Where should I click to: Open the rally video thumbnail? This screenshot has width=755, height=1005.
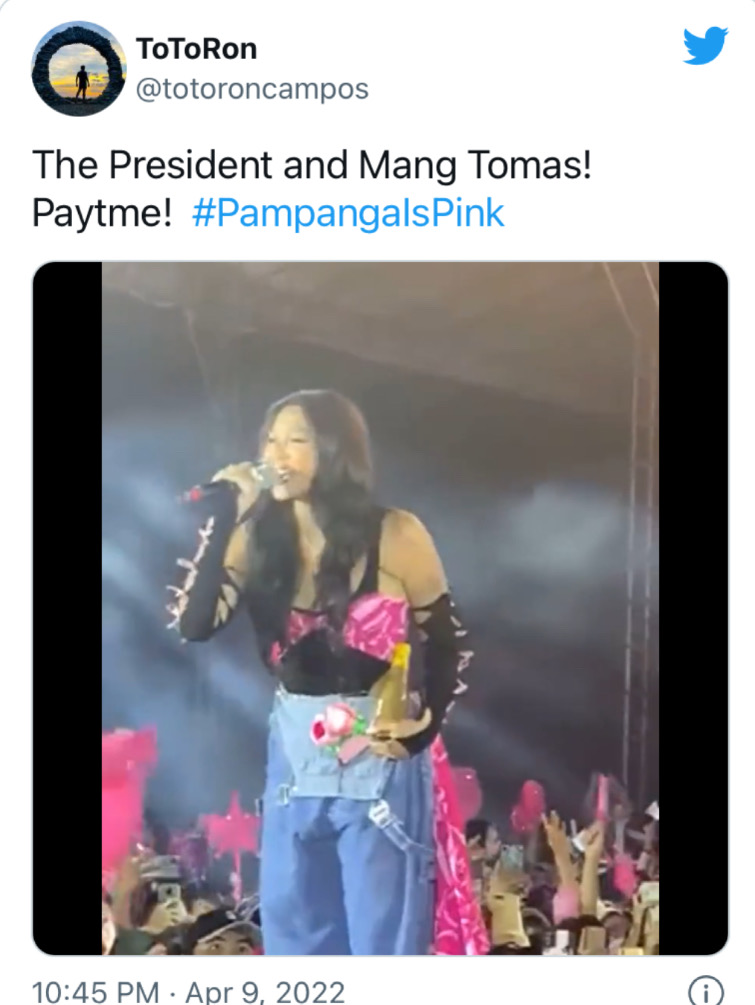tap(380, 608)
